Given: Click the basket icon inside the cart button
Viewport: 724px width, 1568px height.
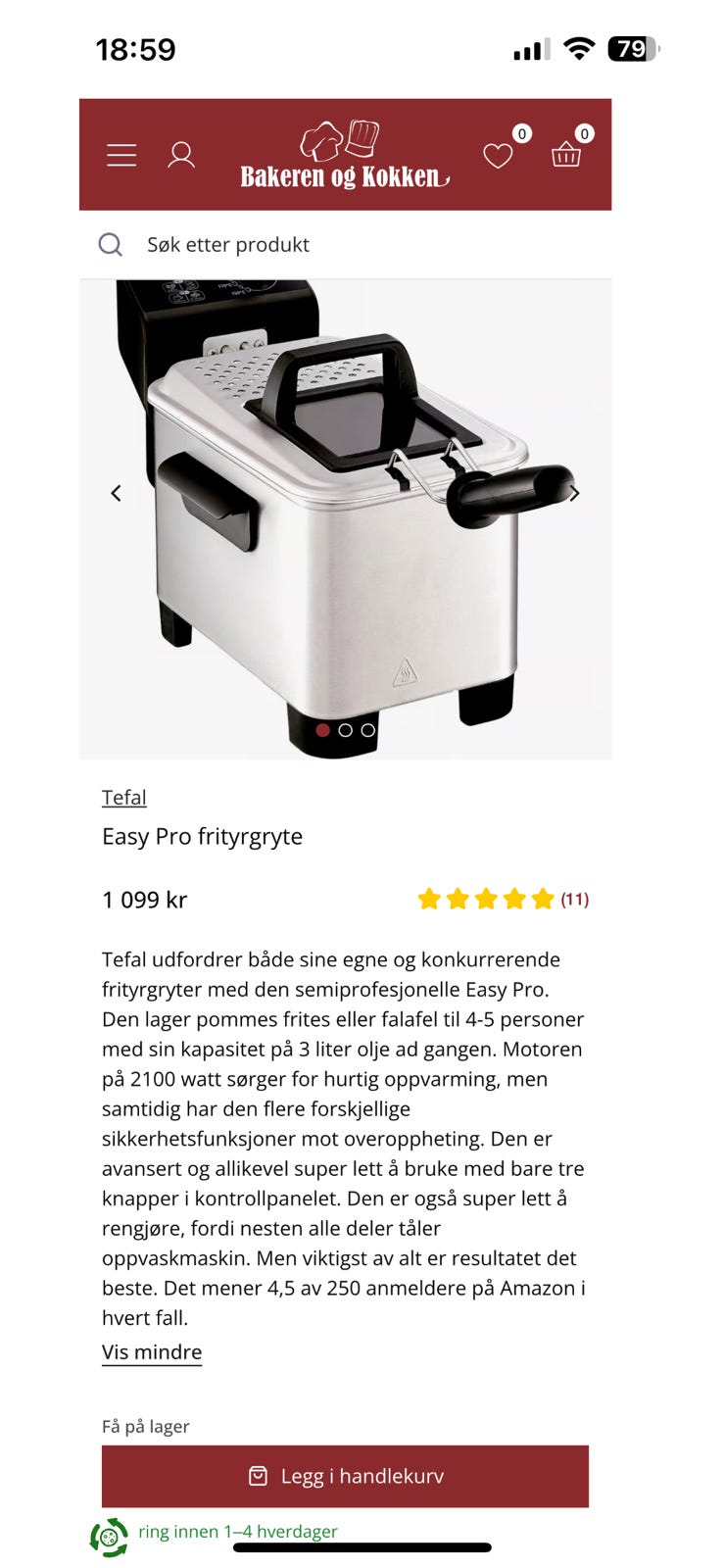Looking at the screenshot, I should click(x=257, y=1475).
